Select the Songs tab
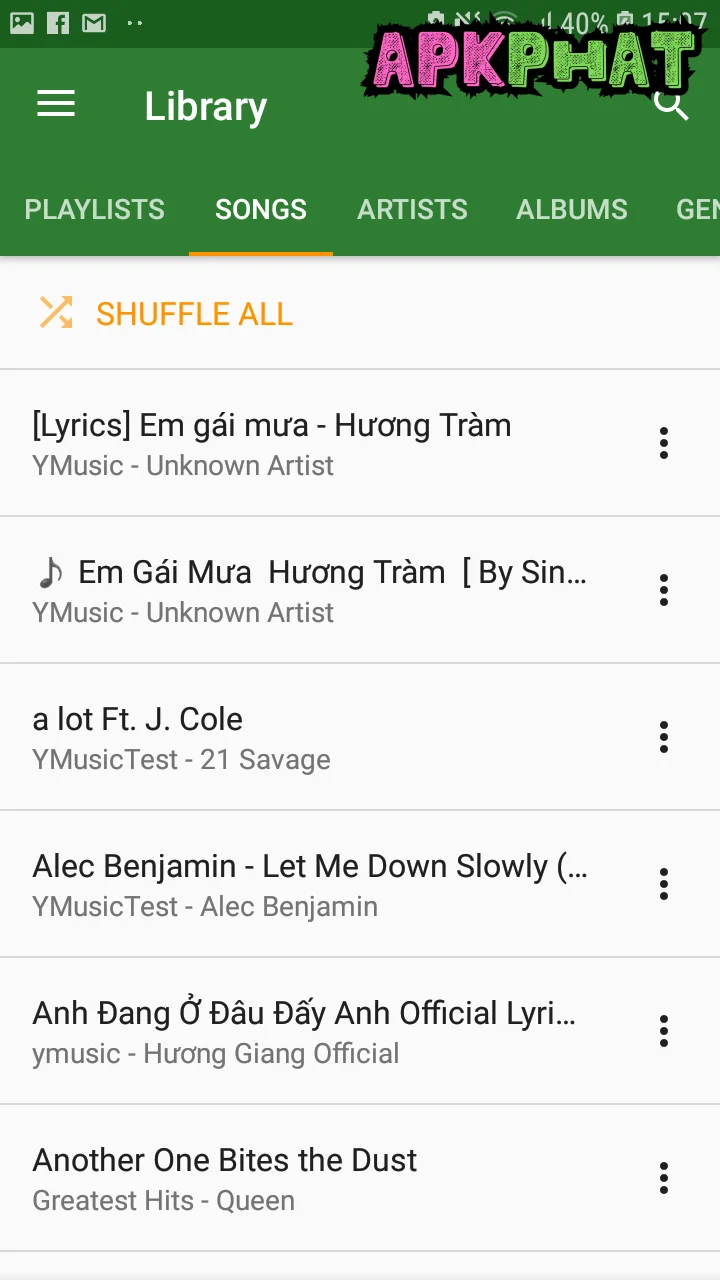This screenshot has height=1280, width=720. pos(261,209)
